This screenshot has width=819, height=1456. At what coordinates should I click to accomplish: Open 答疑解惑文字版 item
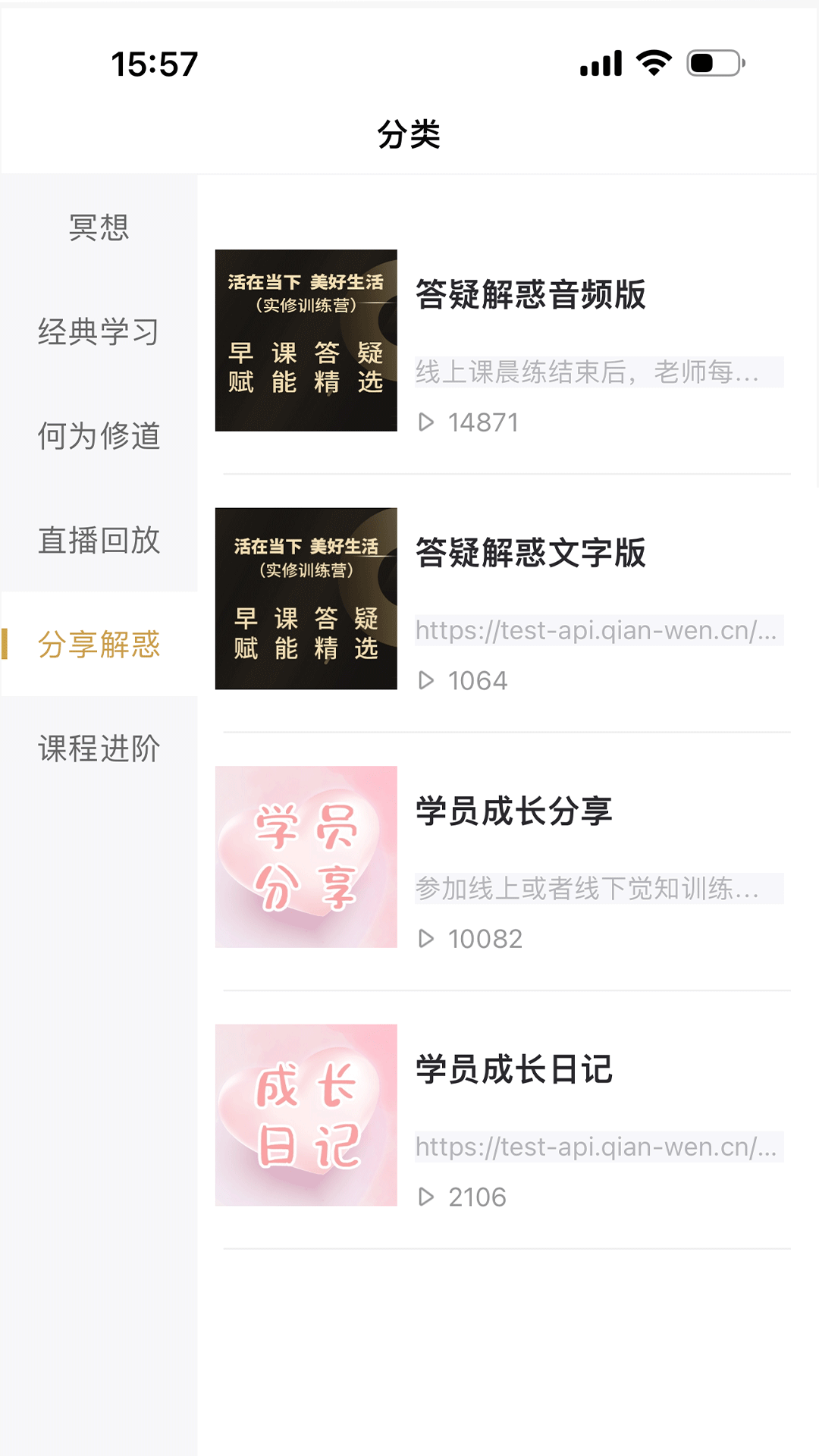[531, 555]
